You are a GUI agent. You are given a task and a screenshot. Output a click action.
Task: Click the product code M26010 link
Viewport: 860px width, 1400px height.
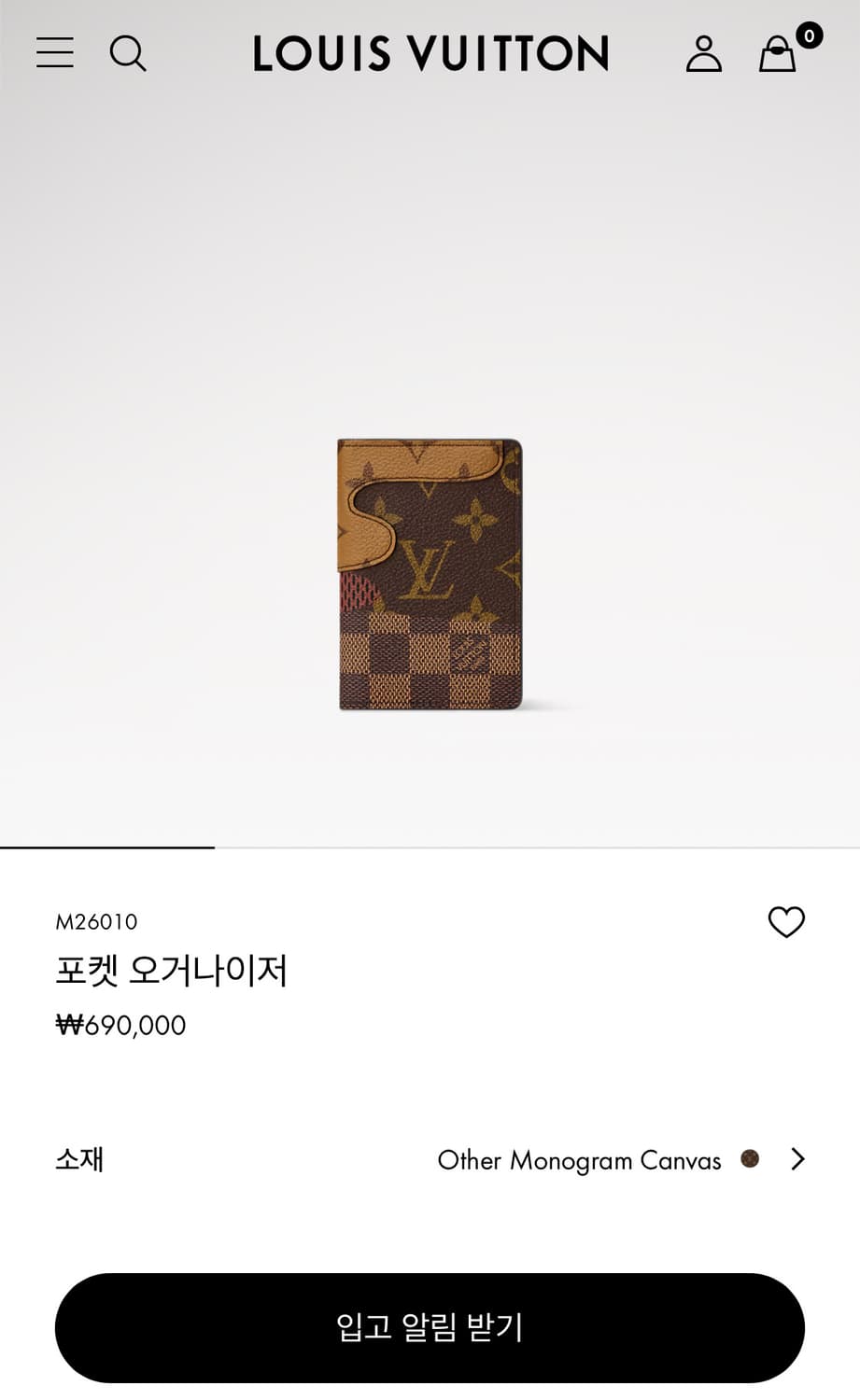[x=94, y=921]
